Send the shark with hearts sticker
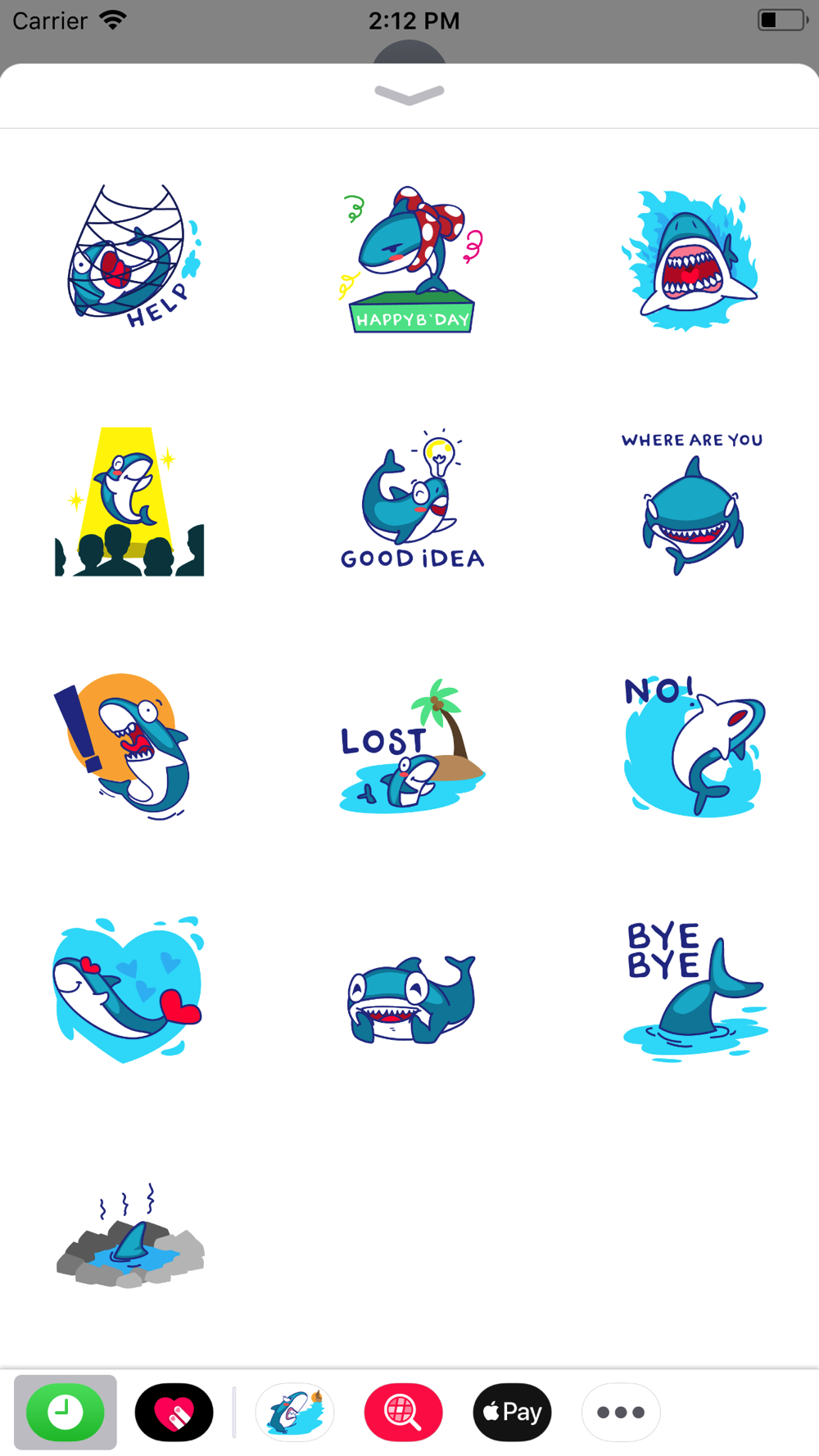The height and width of the screenshot is (1456, 819). [129, 989]
